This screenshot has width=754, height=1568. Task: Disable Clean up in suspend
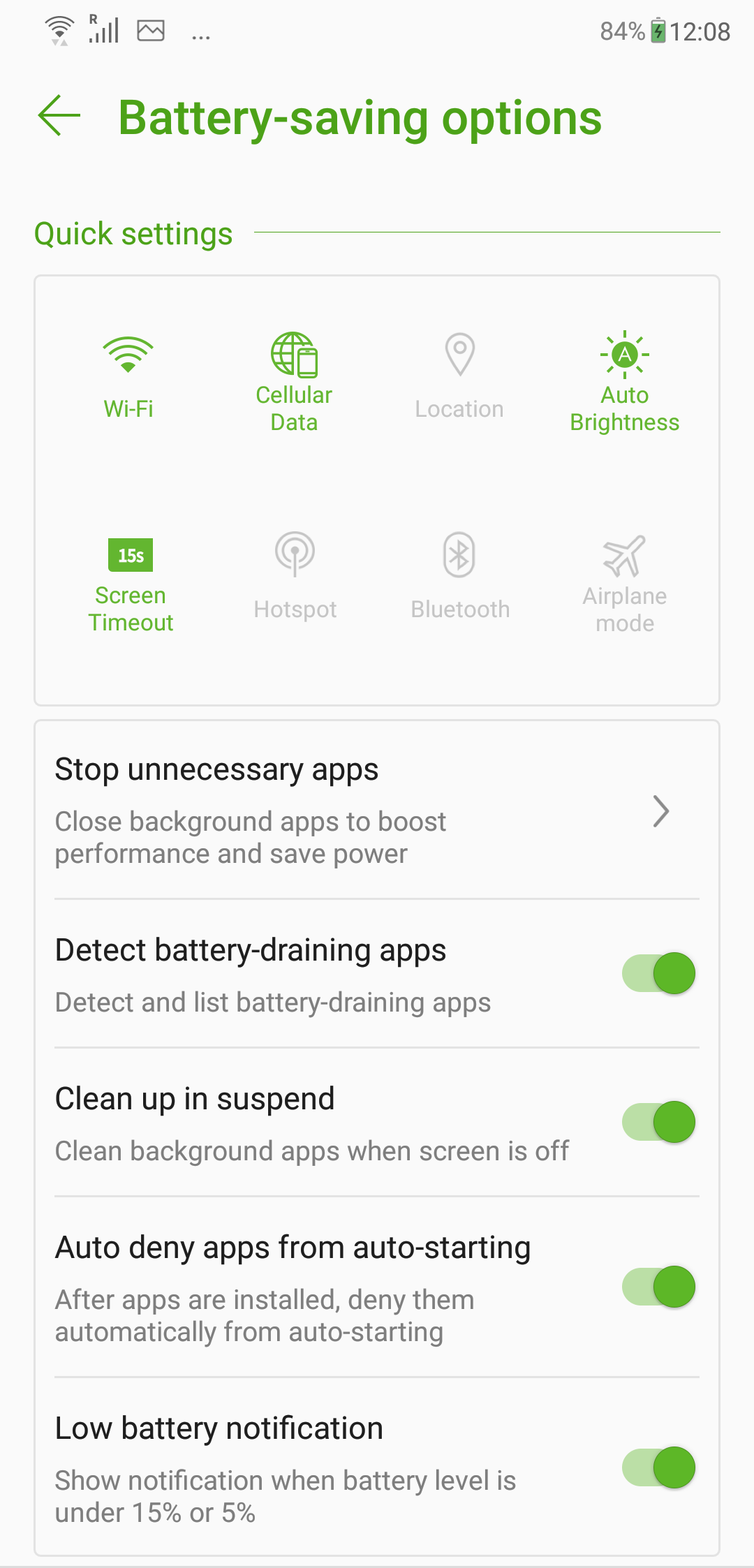pos(658,1122)
